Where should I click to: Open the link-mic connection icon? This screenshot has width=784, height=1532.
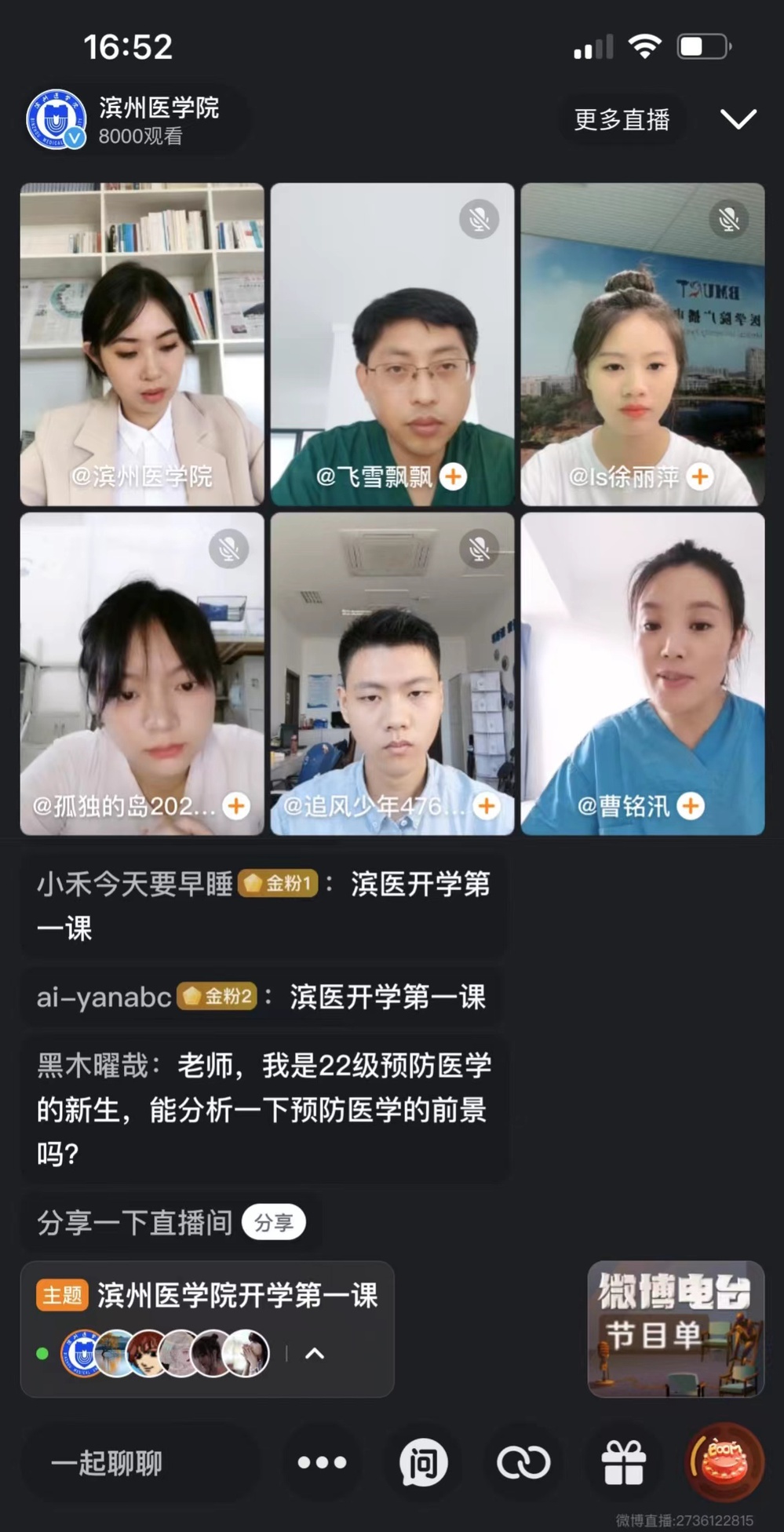[x=523, y=1463]
